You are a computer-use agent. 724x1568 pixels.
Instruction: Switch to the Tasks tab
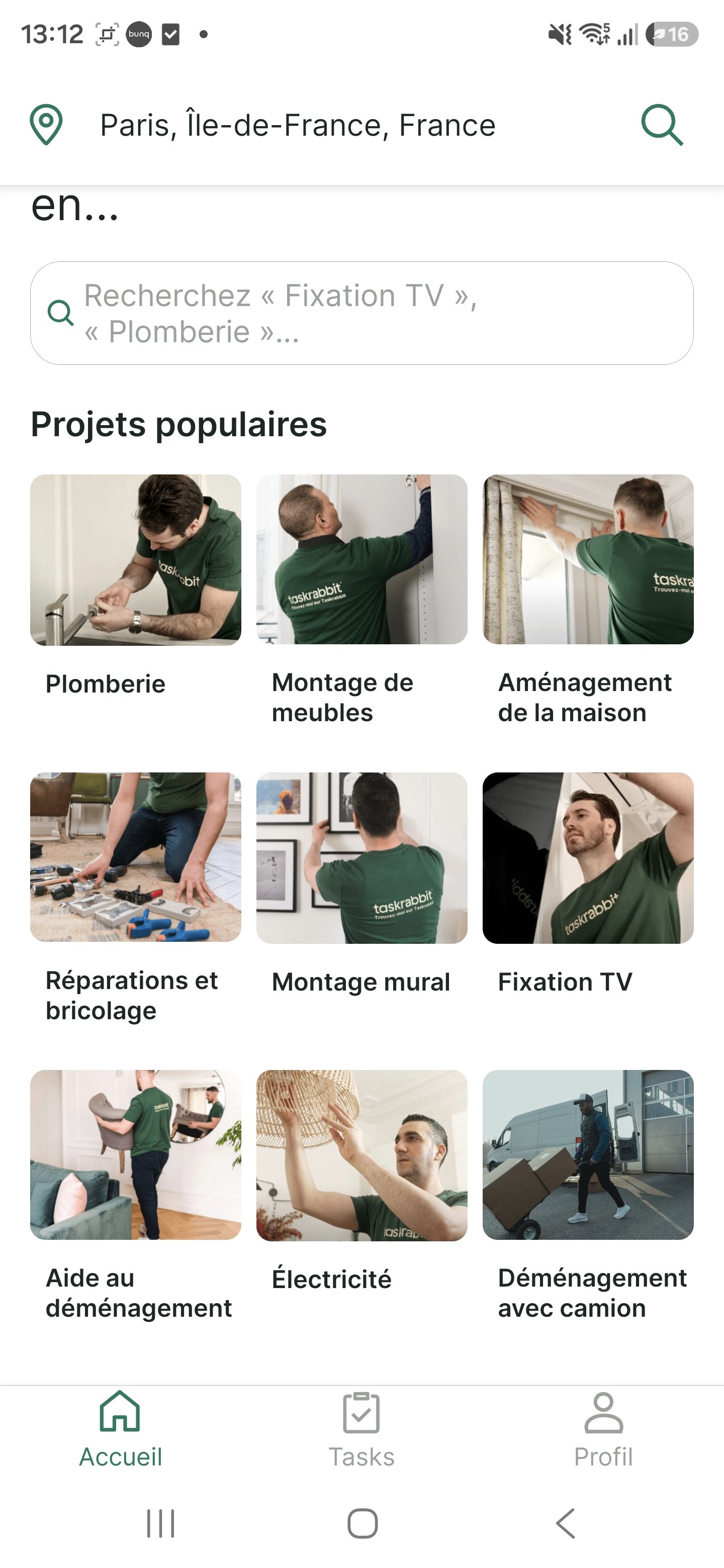coord(361,1430)
